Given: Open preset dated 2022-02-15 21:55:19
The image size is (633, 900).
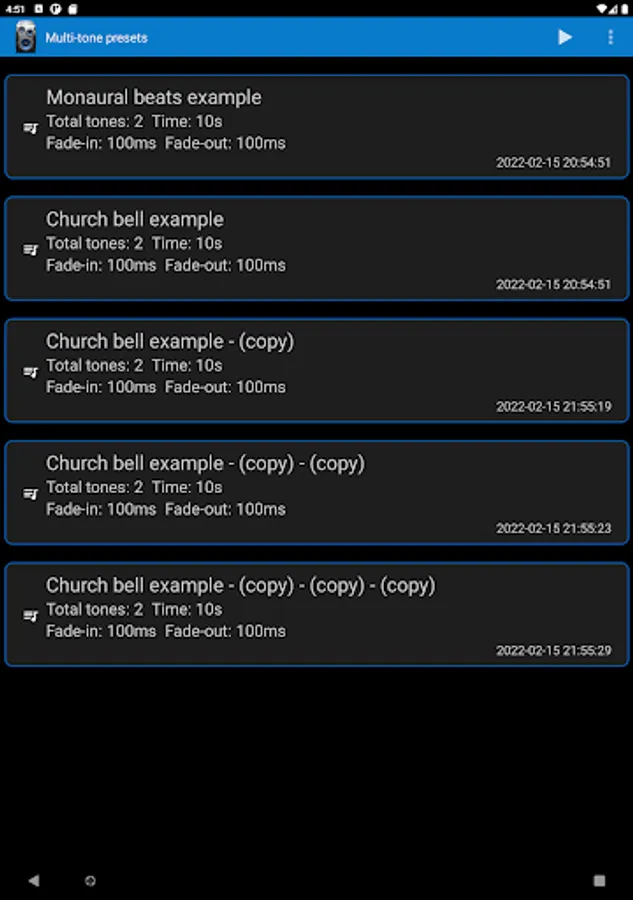Looking at the screenshot, I should coord(316,371).
